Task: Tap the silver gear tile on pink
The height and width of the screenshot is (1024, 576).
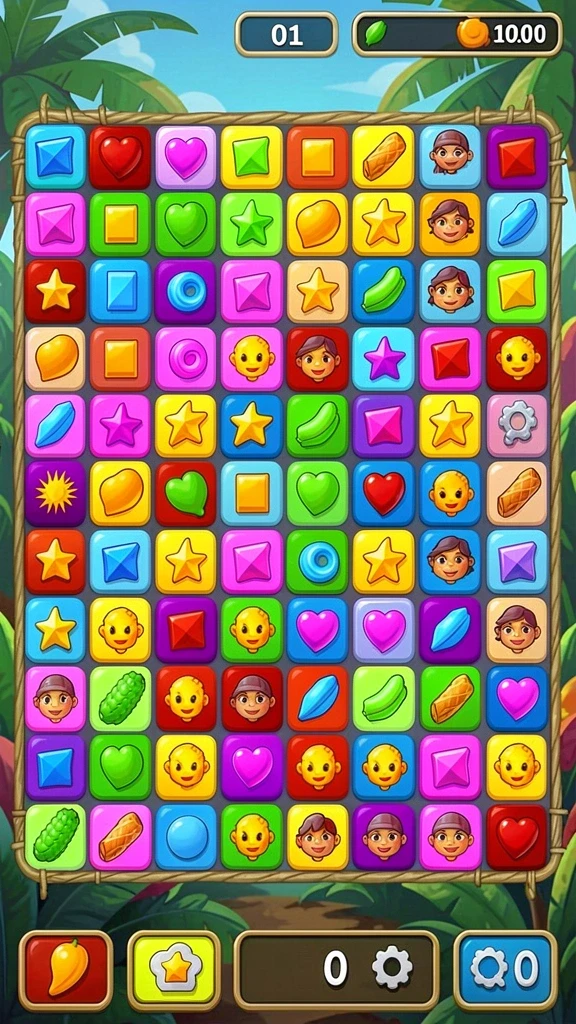Action: [517, 425]
